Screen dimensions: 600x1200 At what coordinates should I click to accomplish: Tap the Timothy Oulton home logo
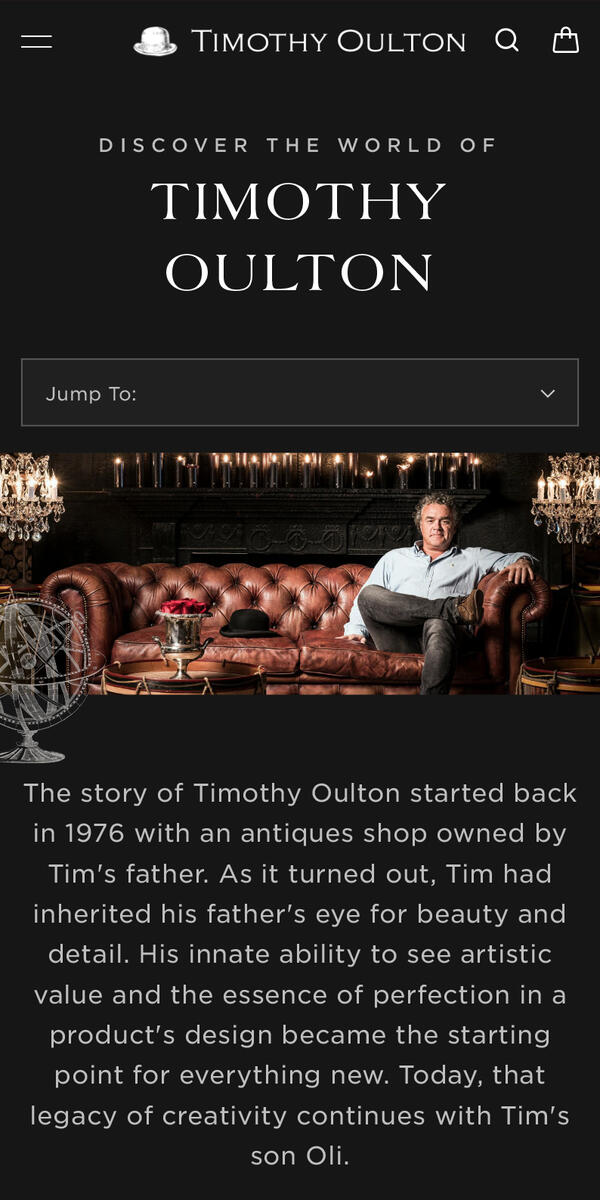pyautogui.click(x=300, y=41)
